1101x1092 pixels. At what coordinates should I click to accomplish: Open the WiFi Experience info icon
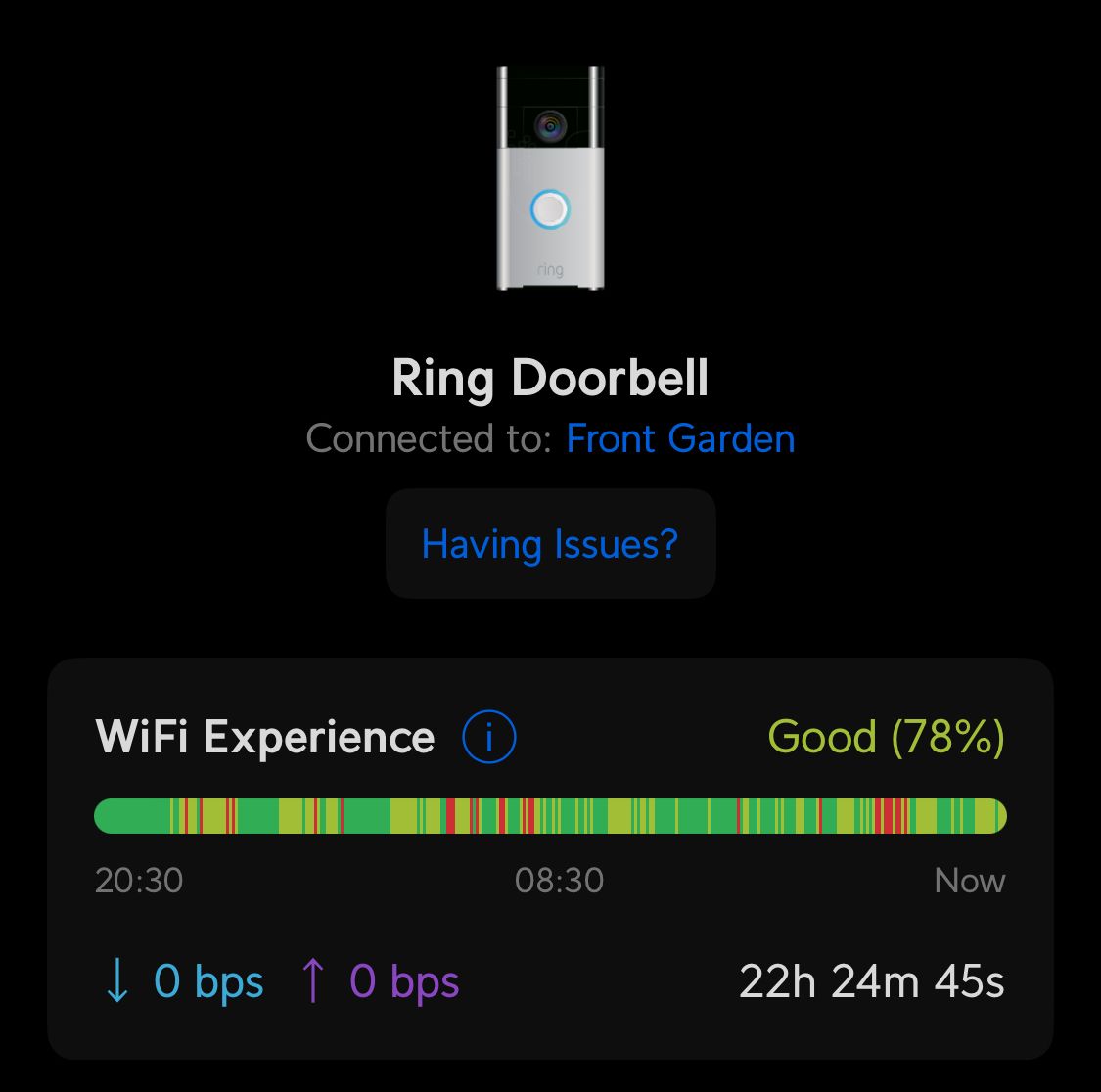488,738
